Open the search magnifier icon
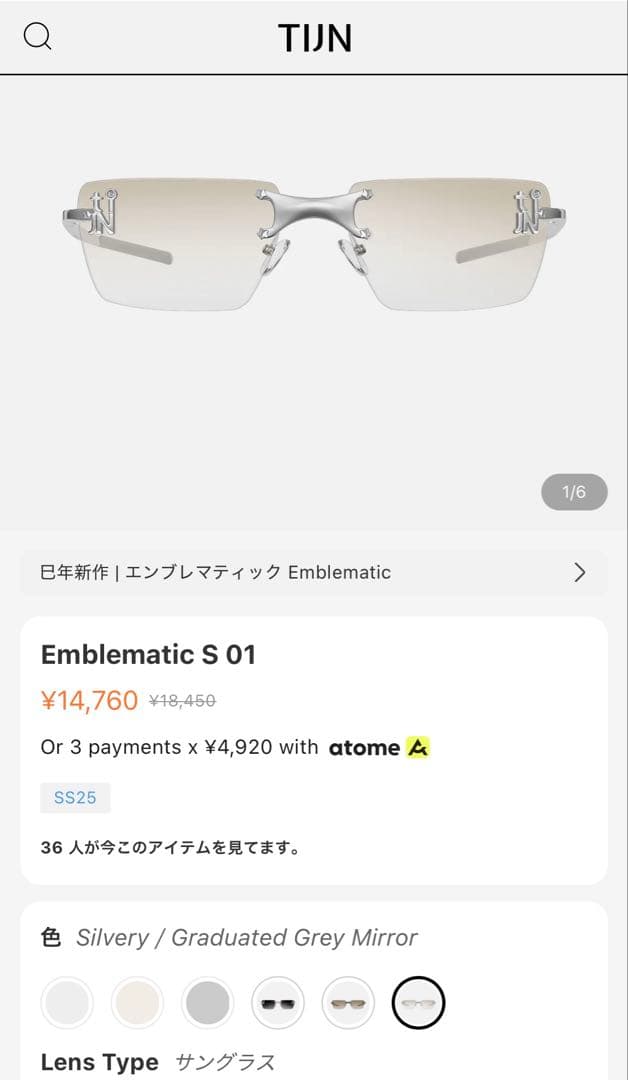This screenshot has width=628, height=1080. click(x=37, y=37)
